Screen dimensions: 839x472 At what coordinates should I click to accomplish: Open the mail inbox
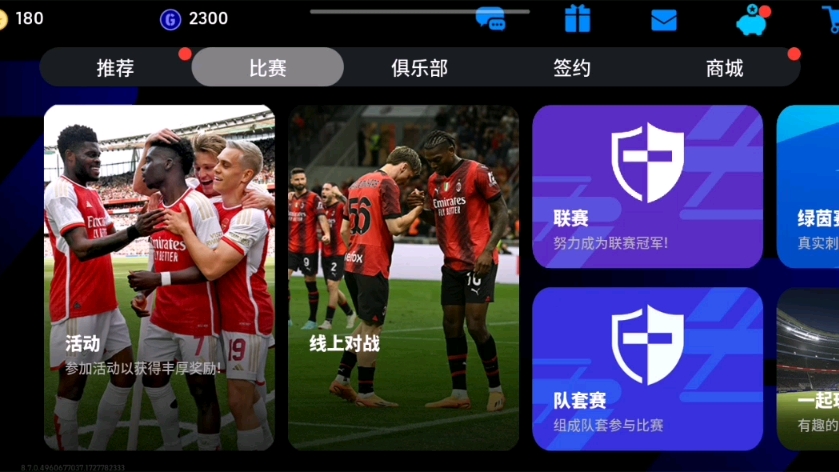point(664,19)
